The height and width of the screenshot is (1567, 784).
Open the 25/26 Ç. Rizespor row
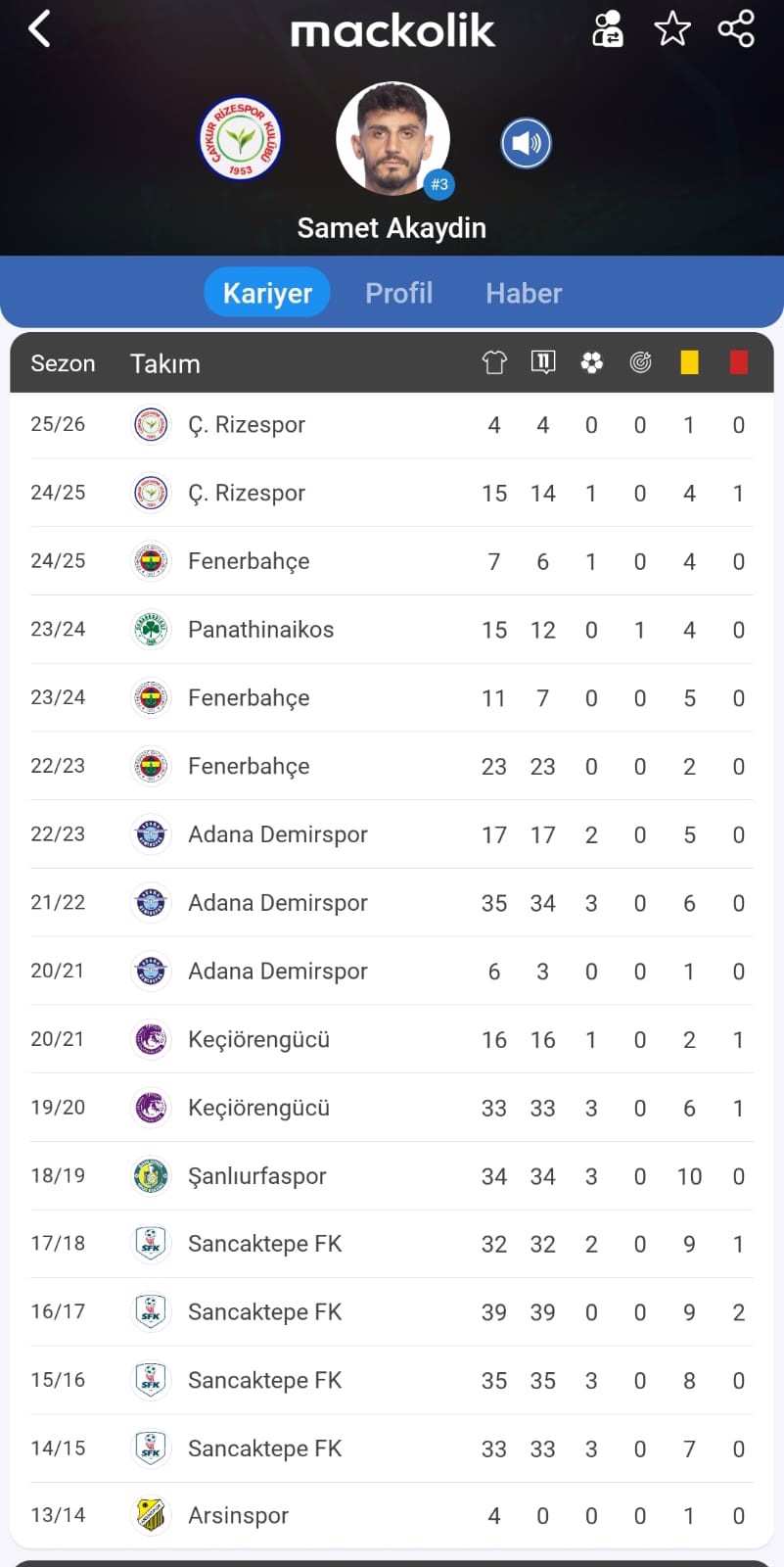click(392, 425)
